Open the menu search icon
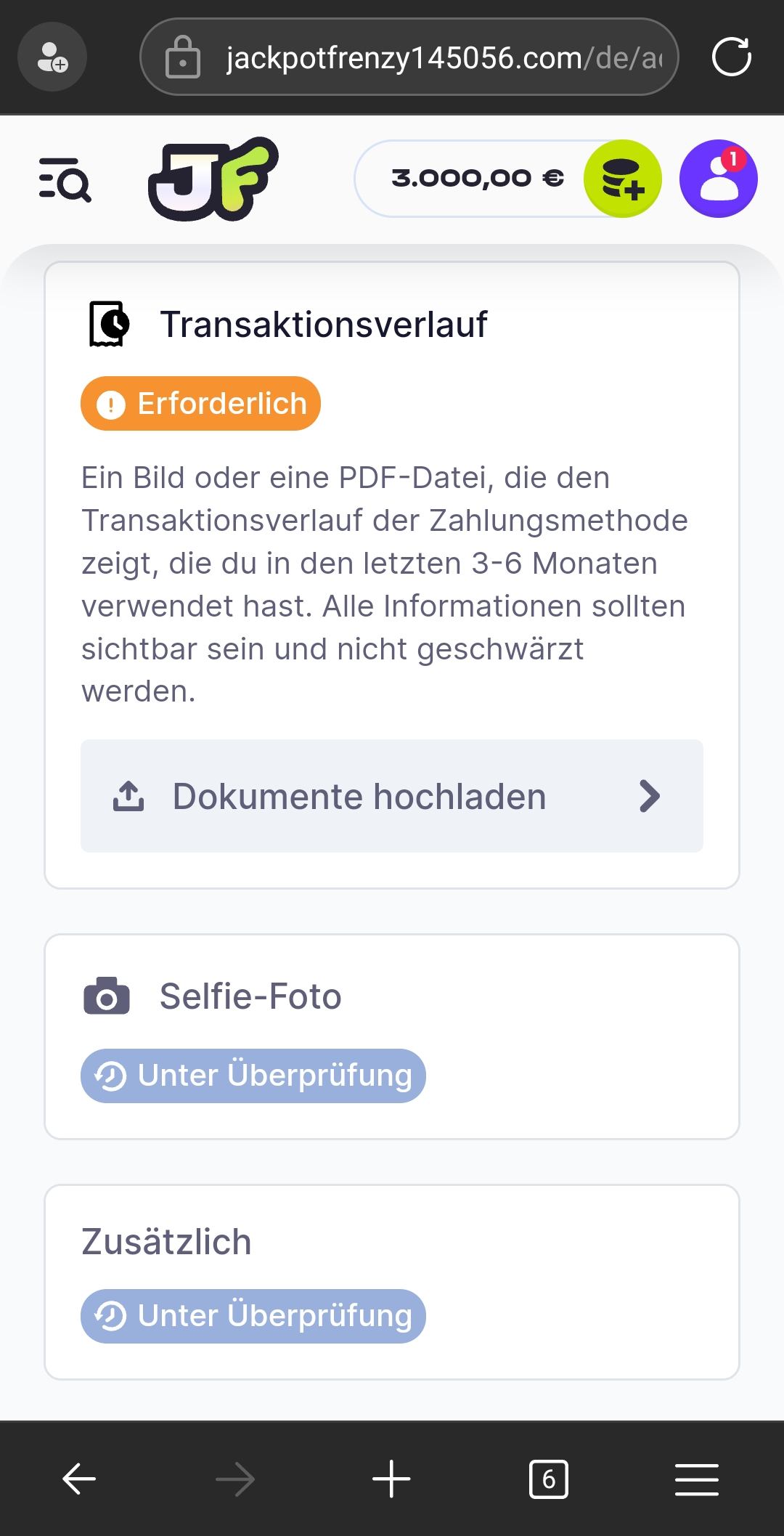 tap(65, 179)
